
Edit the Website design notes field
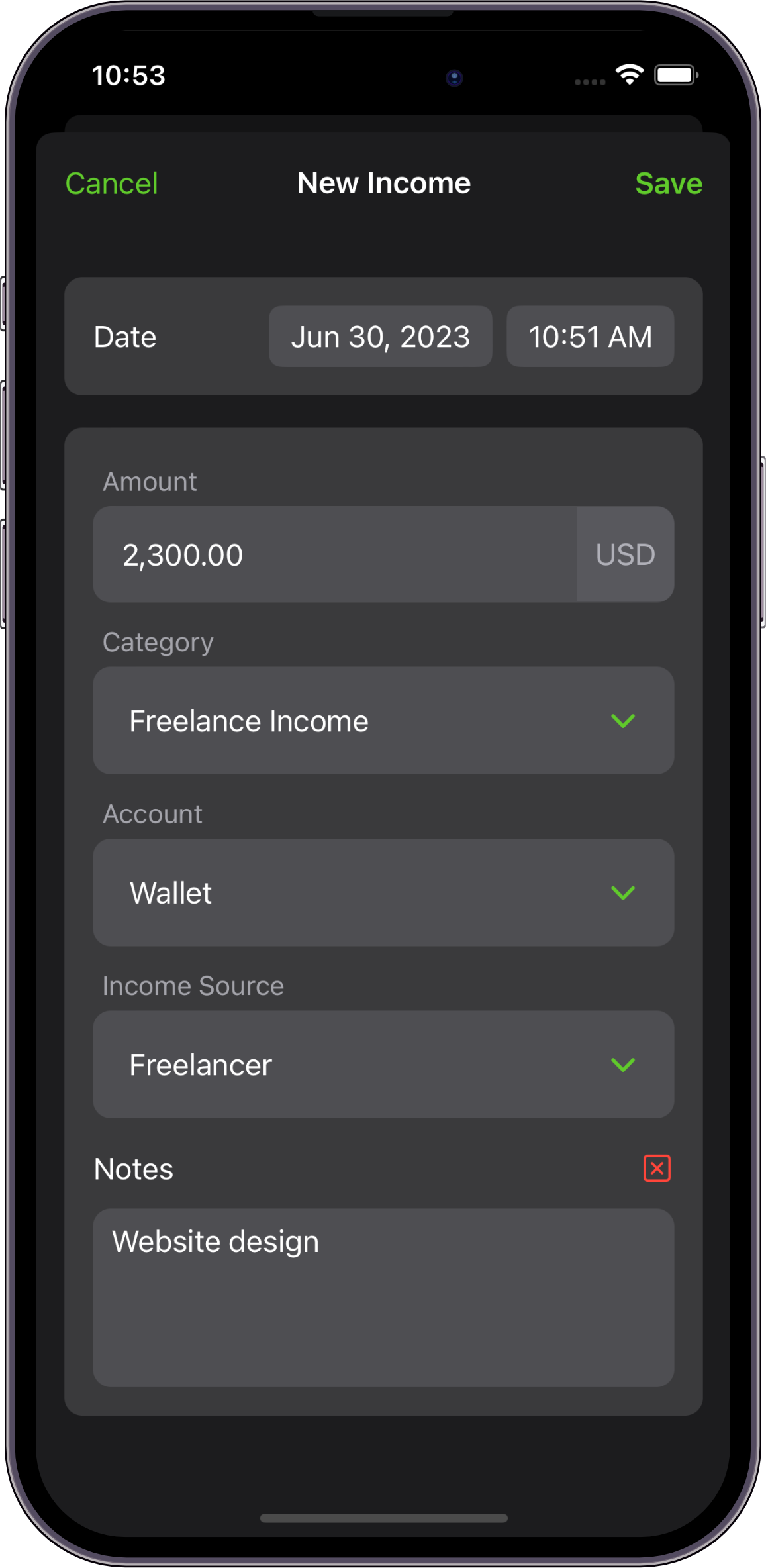tap(383, 1297)
